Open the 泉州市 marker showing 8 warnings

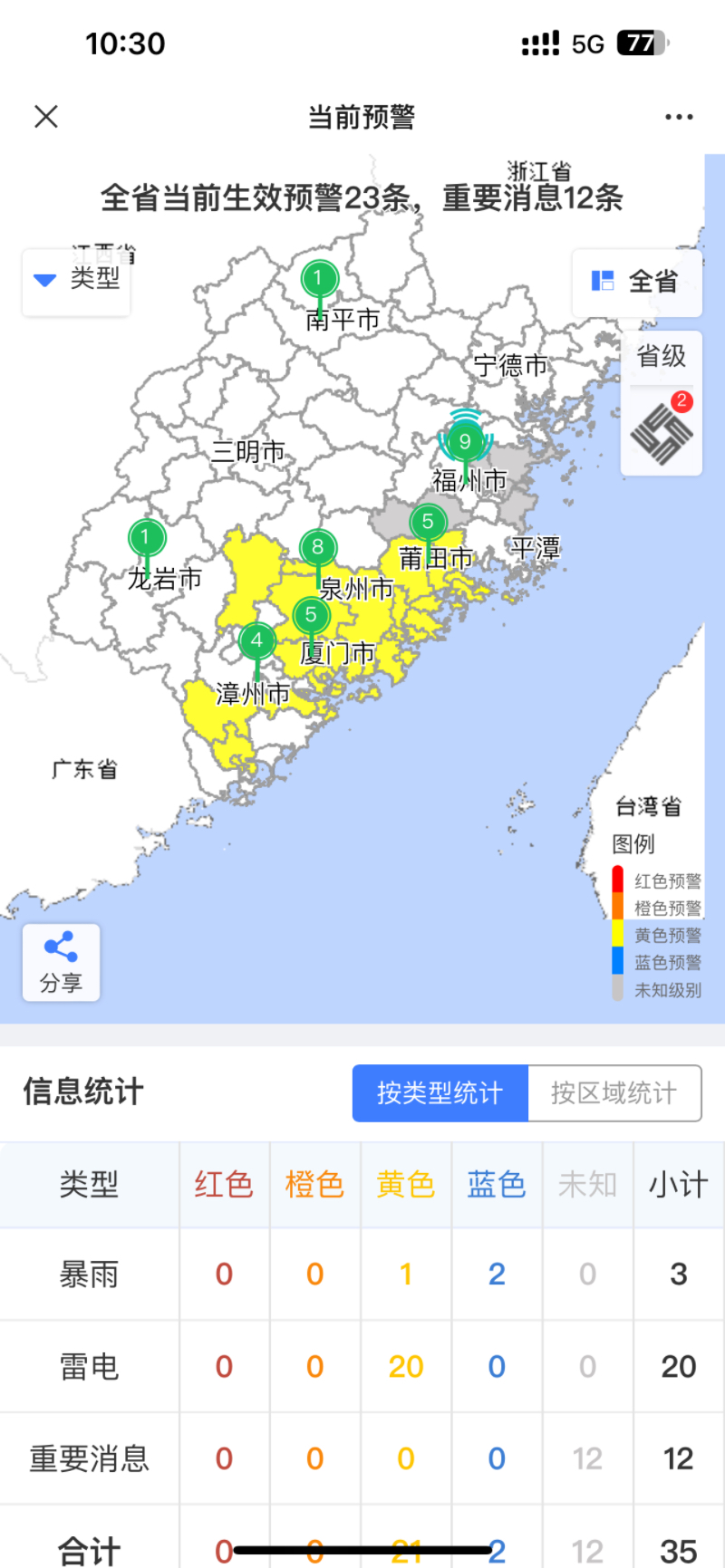point(317,547)
